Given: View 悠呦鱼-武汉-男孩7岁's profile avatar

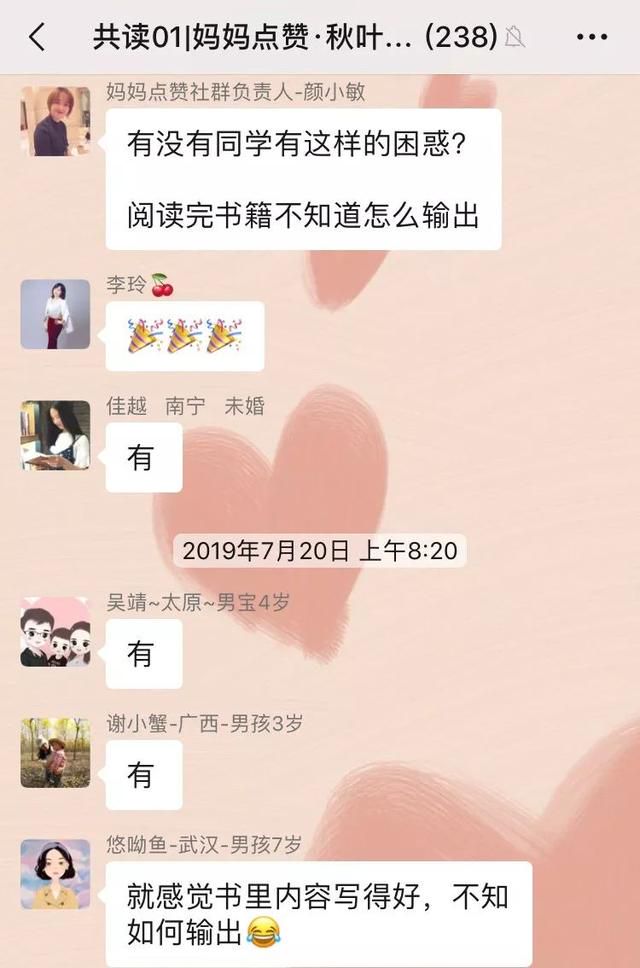Looking at the screenshot, I should click(55, 874).
